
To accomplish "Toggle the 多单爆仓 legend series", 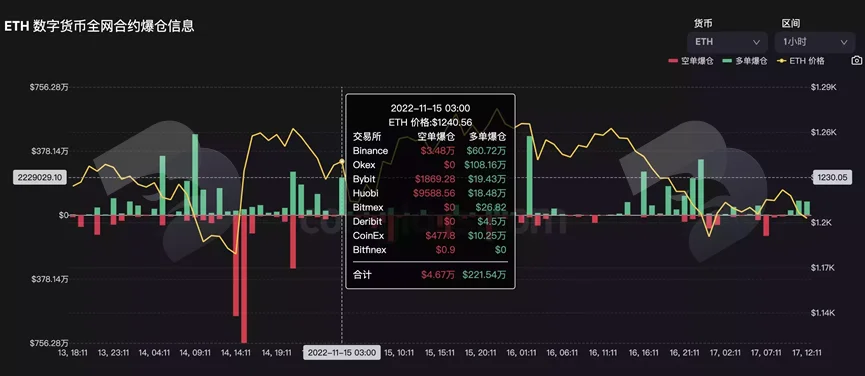I will click(x=745, y=61).
